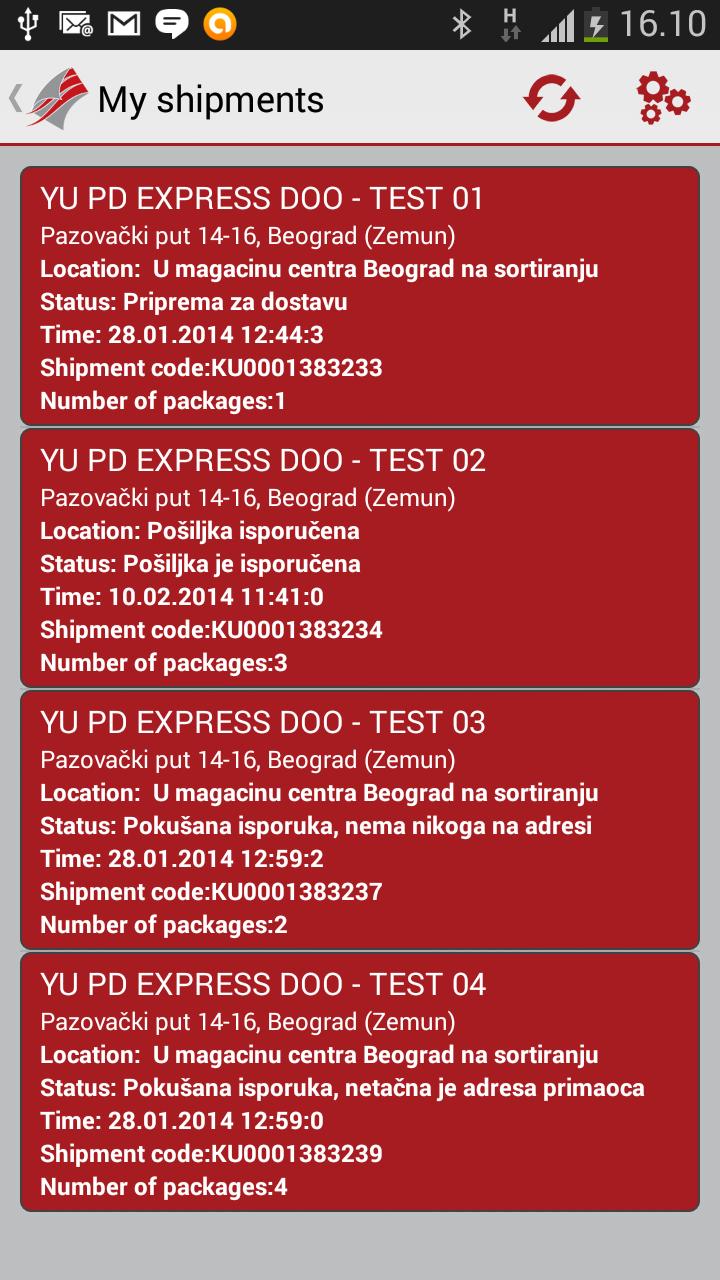View shipment card TEST 03 details
The width and height of the screenshot is (720, 1280).
(x=360, y=820)
